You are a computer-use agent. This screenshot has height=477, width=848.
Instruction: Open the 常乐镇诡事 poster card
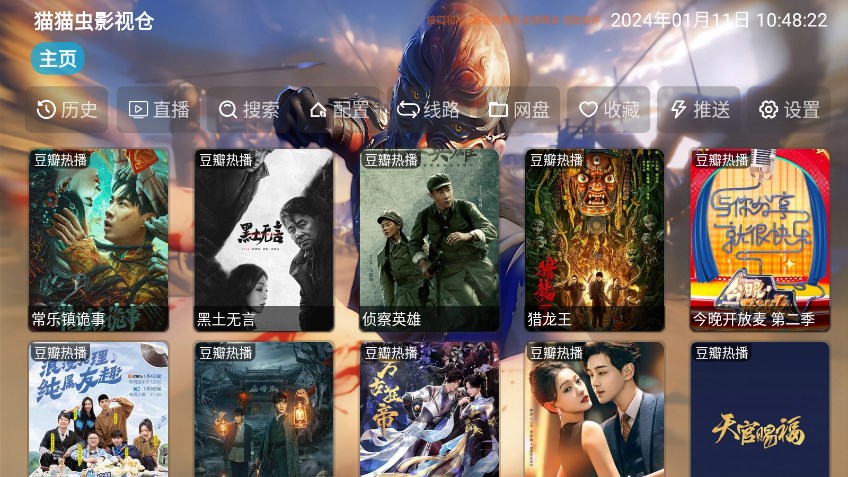pyautogui.click(x=98, y=240)
